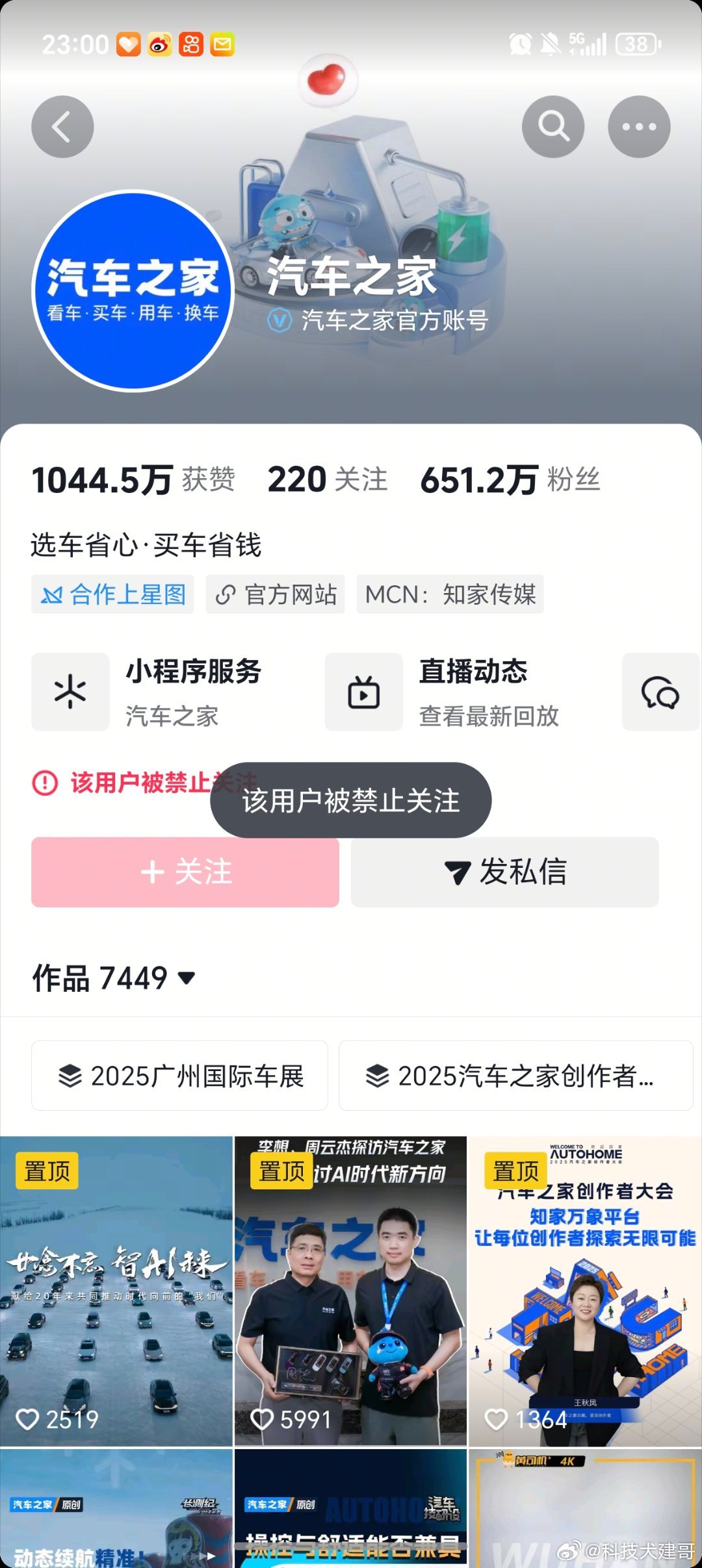Viewport: 702px width, 1568px height.
Task: Tap the 小程序服务 mini-program icon
Action: tap(70, 691)
